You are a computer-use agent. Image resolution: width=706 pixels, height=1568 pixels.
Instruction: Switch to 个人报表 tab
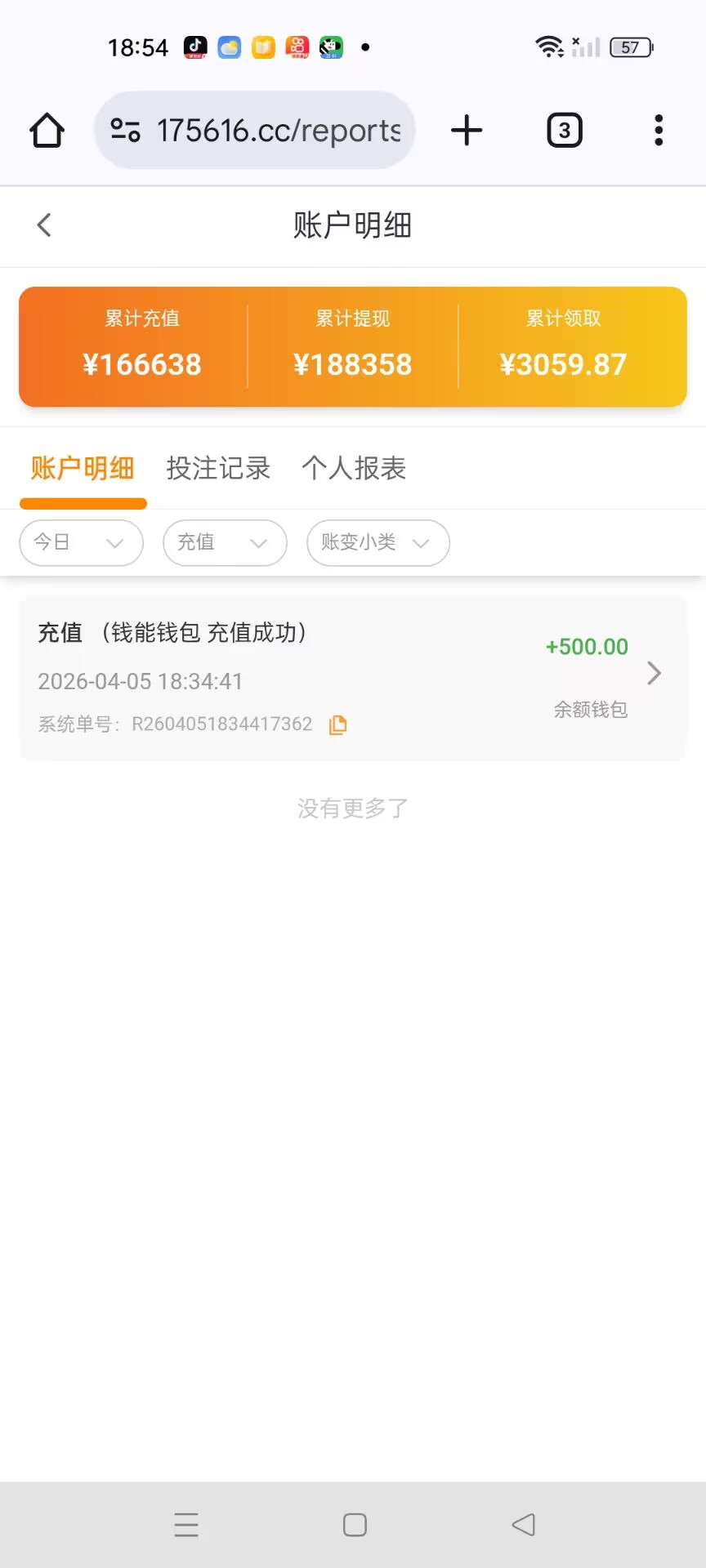pos(354,469)
